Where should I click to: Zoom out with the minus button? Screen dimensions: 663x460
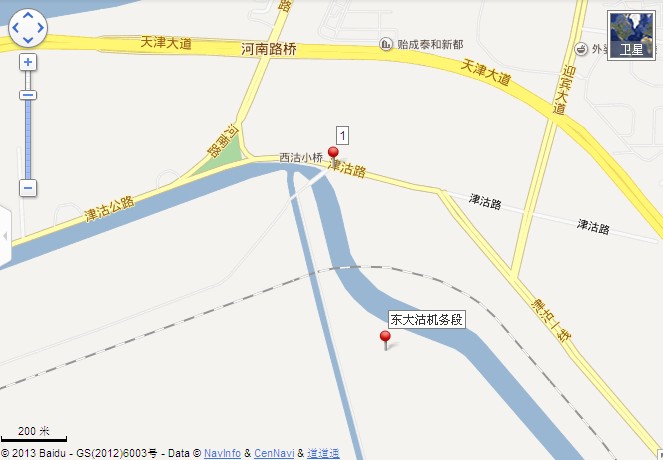28,188
